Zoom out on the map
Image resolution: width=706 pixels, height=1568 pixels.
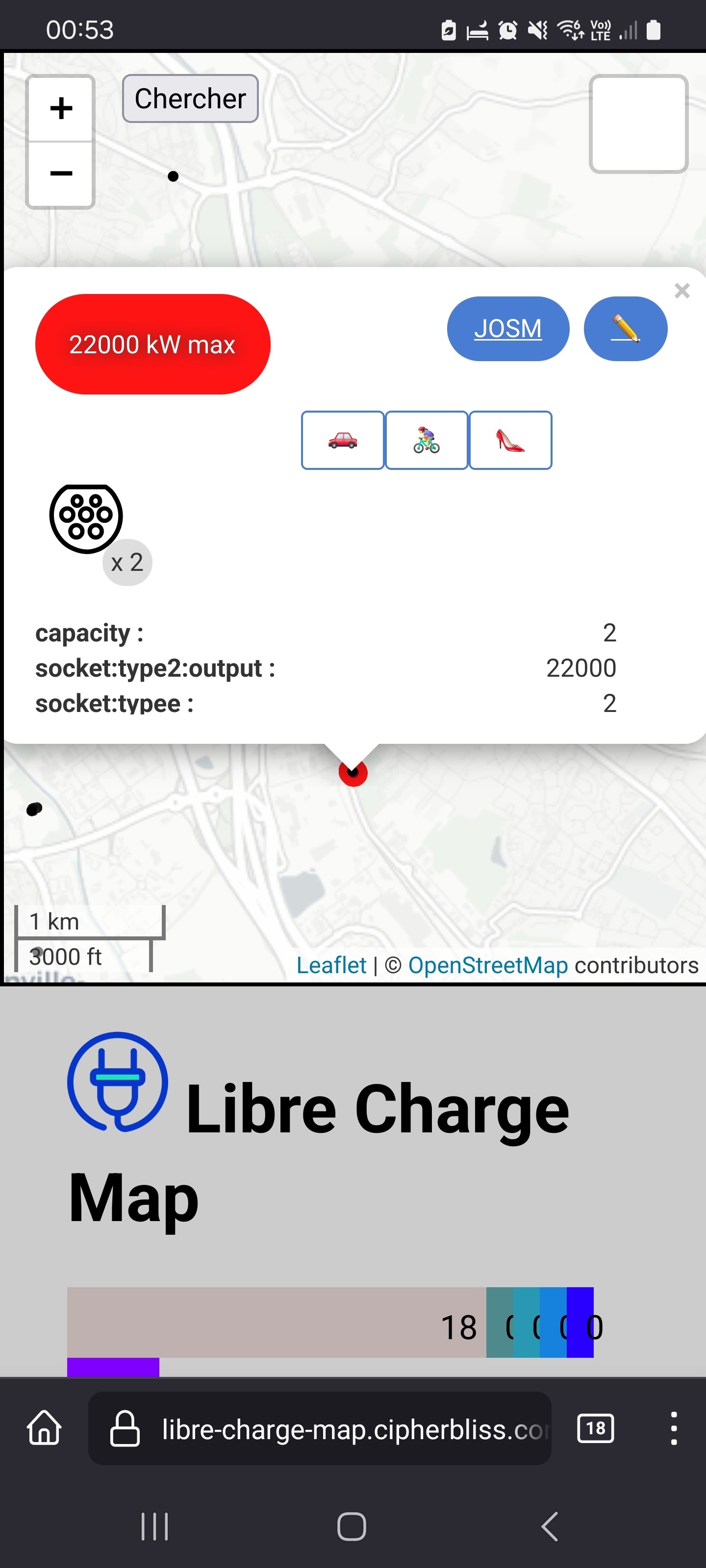pyautogui.click(x=60, y=174)
